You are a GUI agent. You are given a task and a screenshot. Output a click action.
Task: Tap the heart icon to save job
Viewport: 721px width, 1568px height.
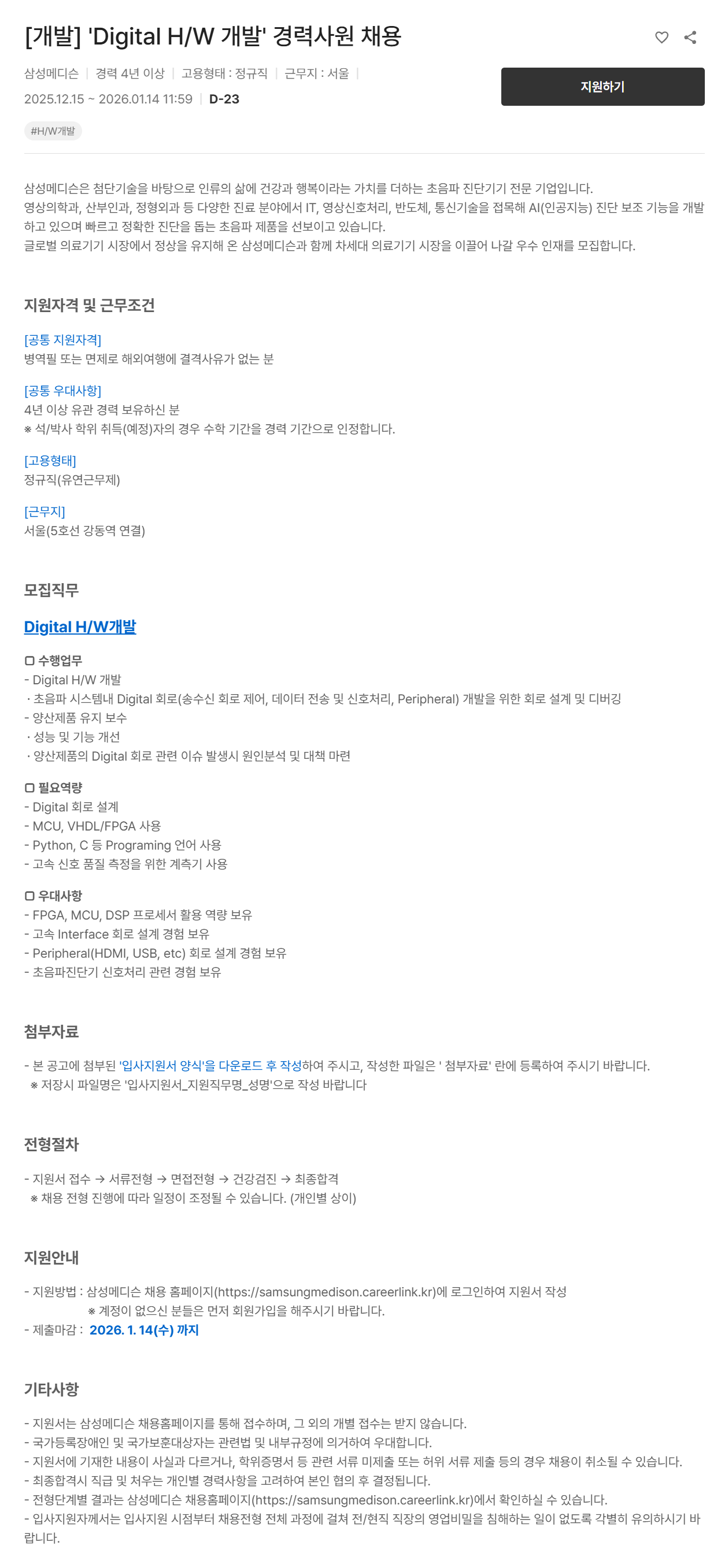tap(661, 37)
